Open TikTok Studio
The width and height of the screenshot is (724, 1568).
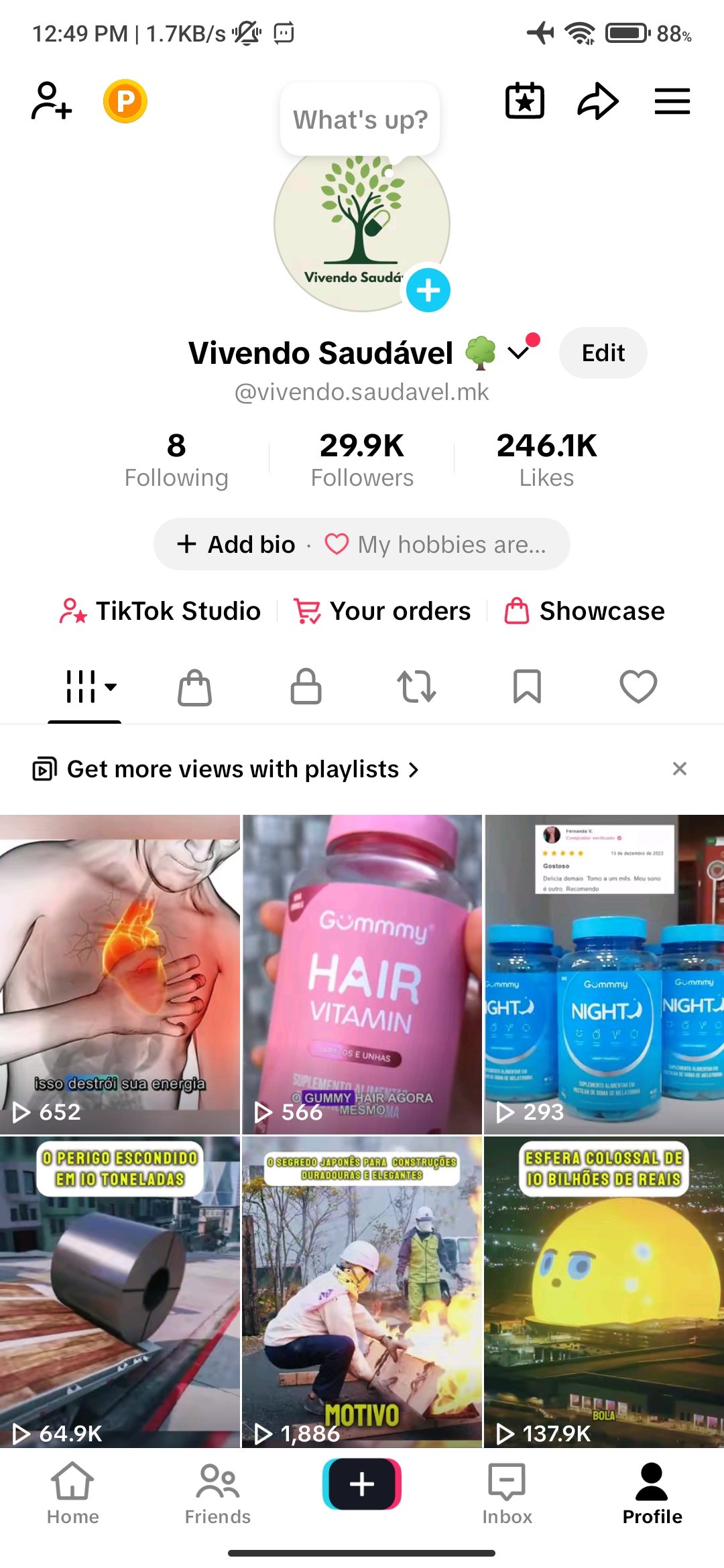pos(160,611)
